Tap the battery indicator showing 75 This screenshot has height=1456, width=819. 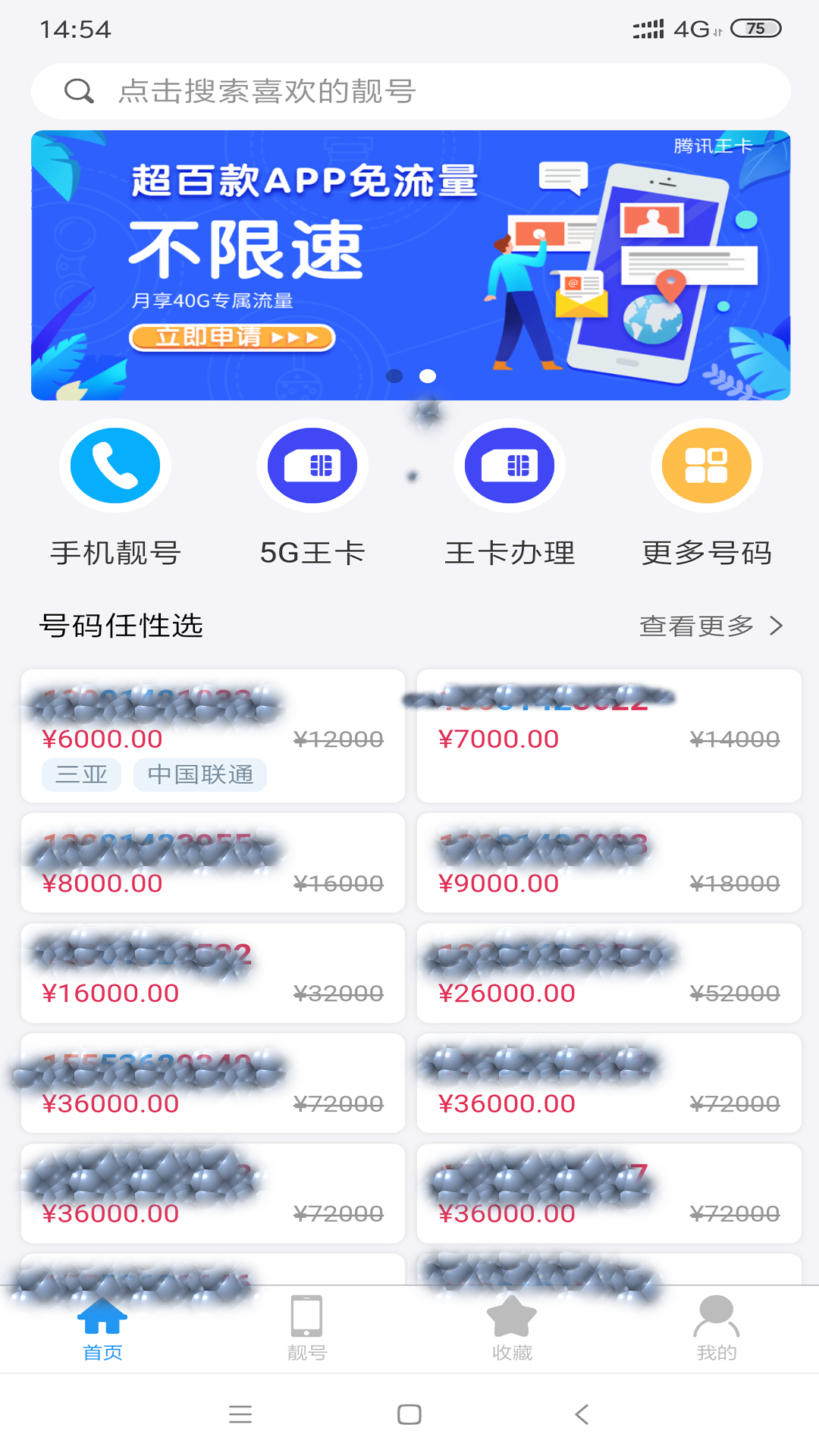pyautogui.click(x=754, y=29)
